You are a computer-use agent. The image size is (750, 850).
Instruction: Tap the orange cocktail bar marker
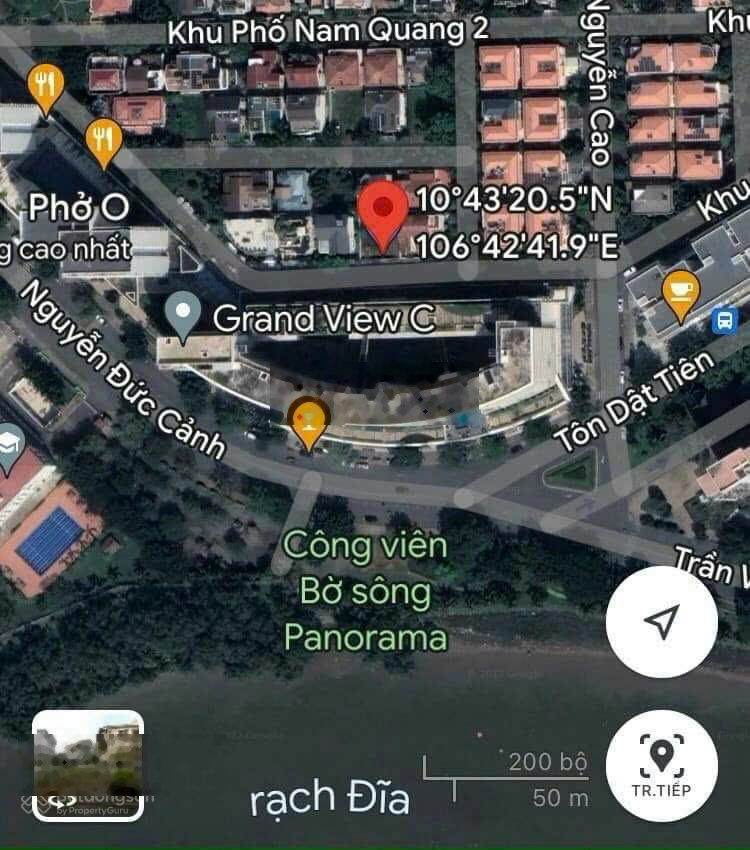click(308, 420)
